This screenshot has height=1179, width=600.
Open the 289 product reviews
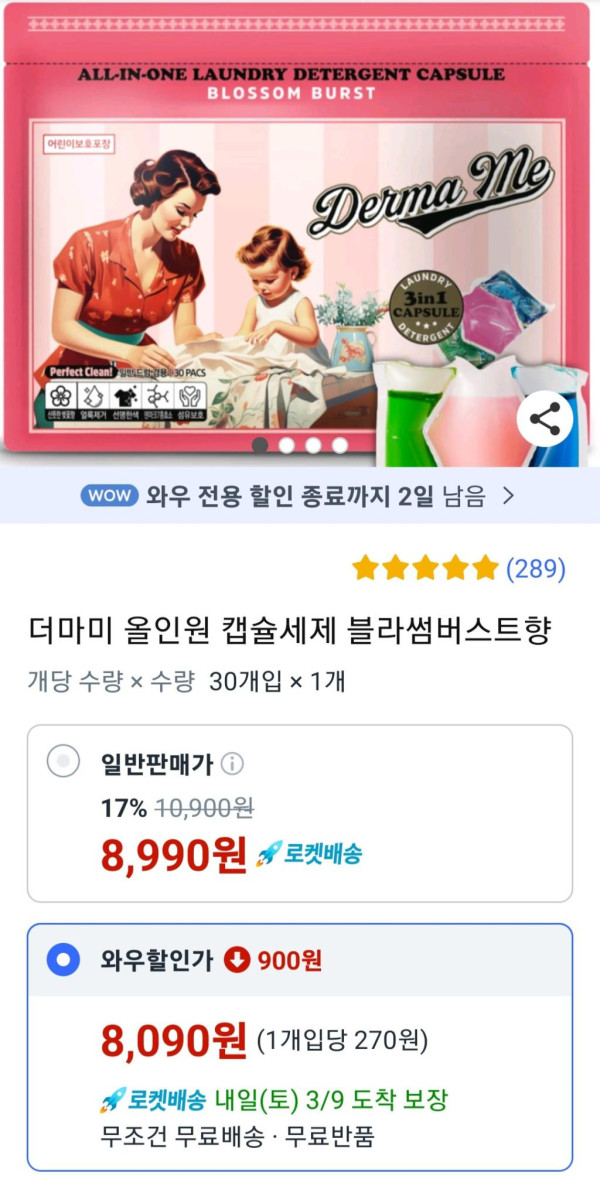coord(535,569)
